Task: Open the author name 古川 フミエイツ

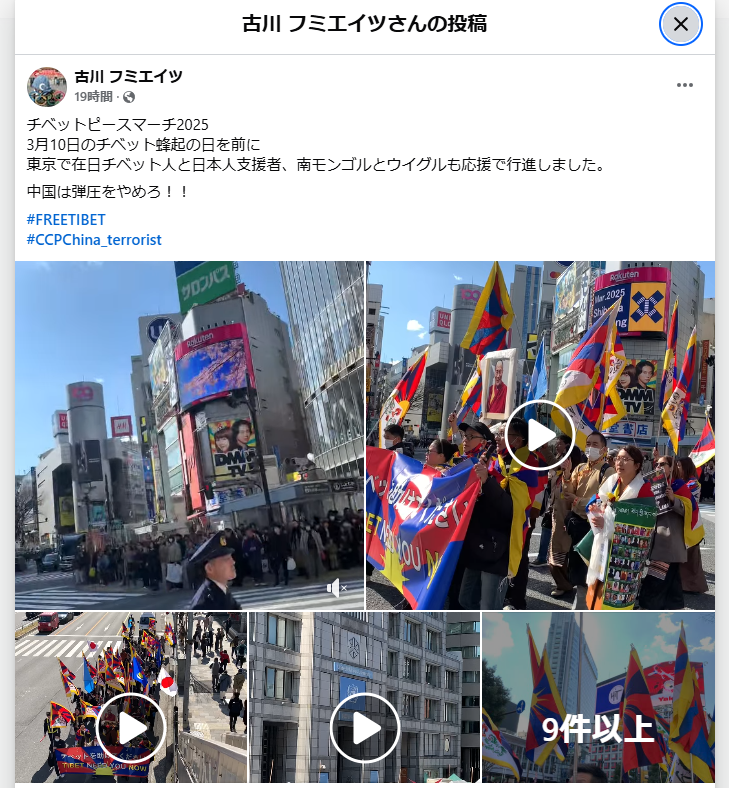Action: [x=129, y=76]
